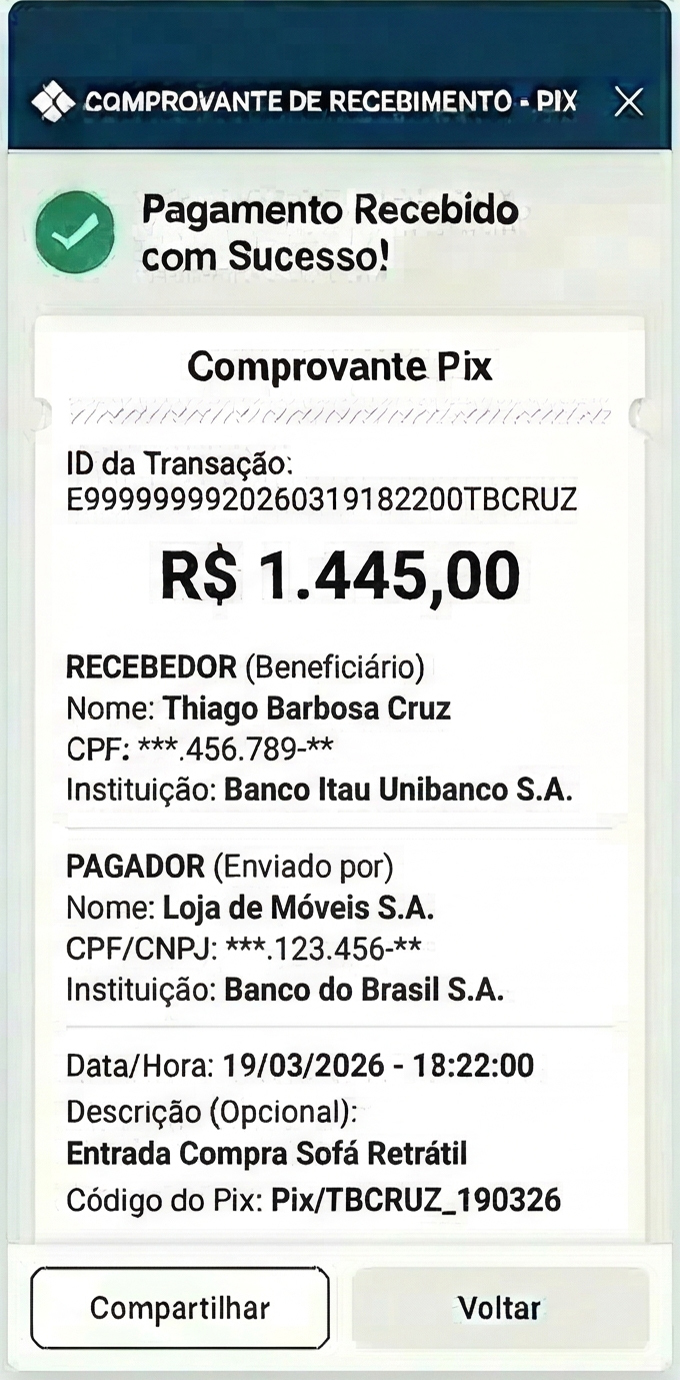The image size is (680, 1380).
Task: Go back with the Voltar button
Action: tap(500, 1308)
